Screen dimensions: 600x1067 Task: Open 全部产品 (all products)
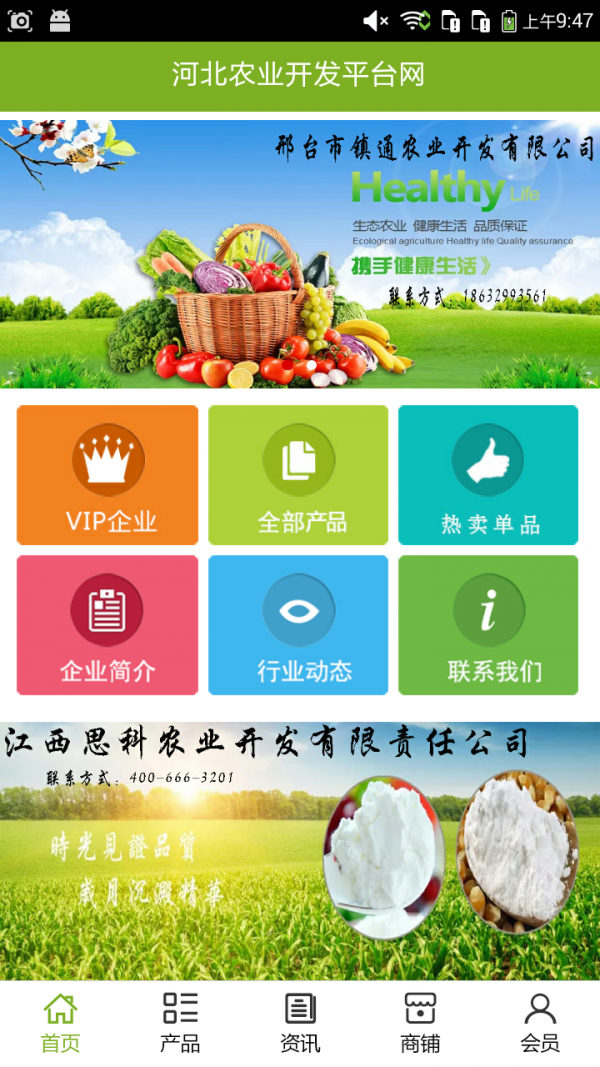click(298, 475)
